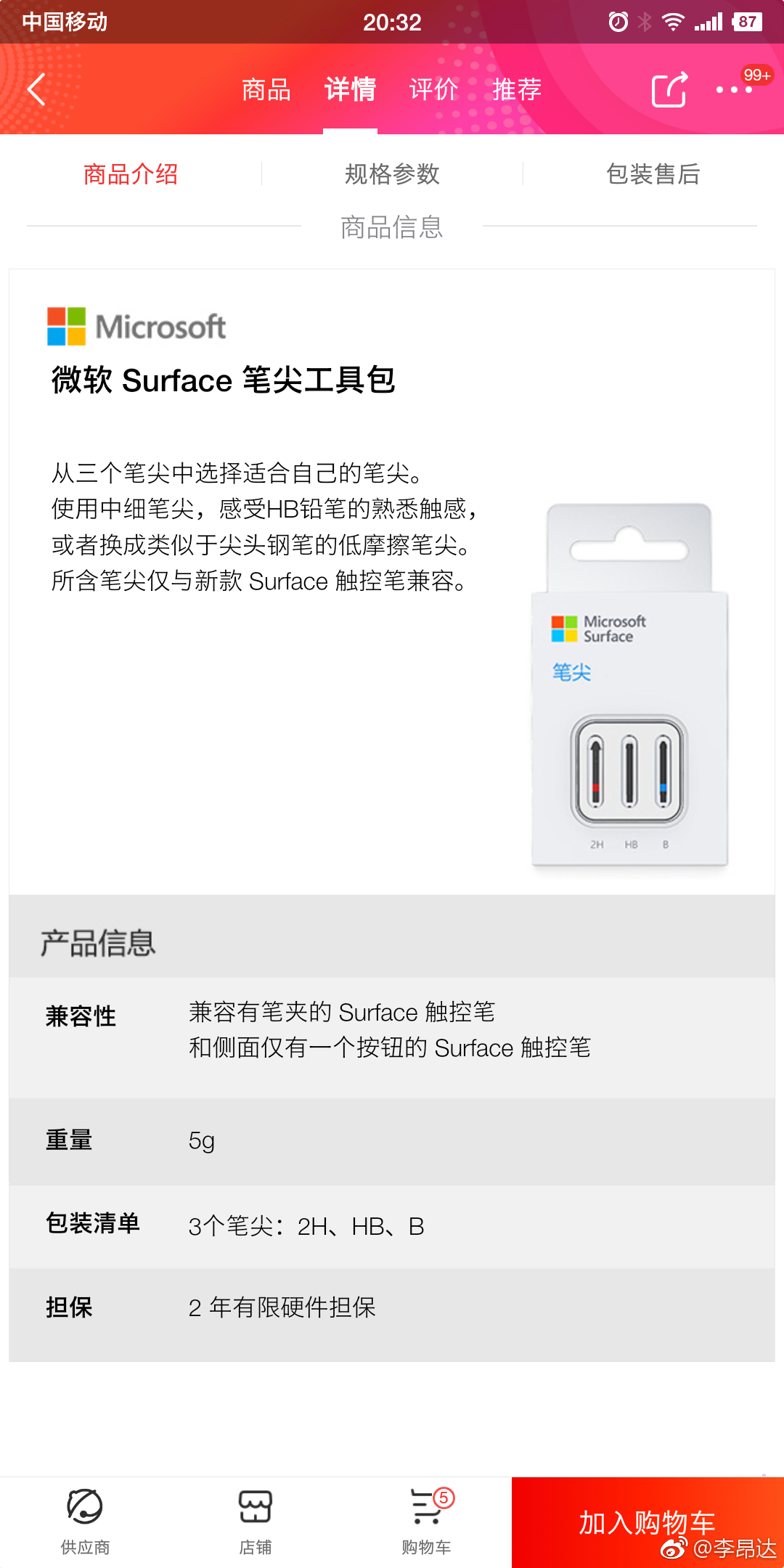Open the 购物车

tap(427, 1522)
